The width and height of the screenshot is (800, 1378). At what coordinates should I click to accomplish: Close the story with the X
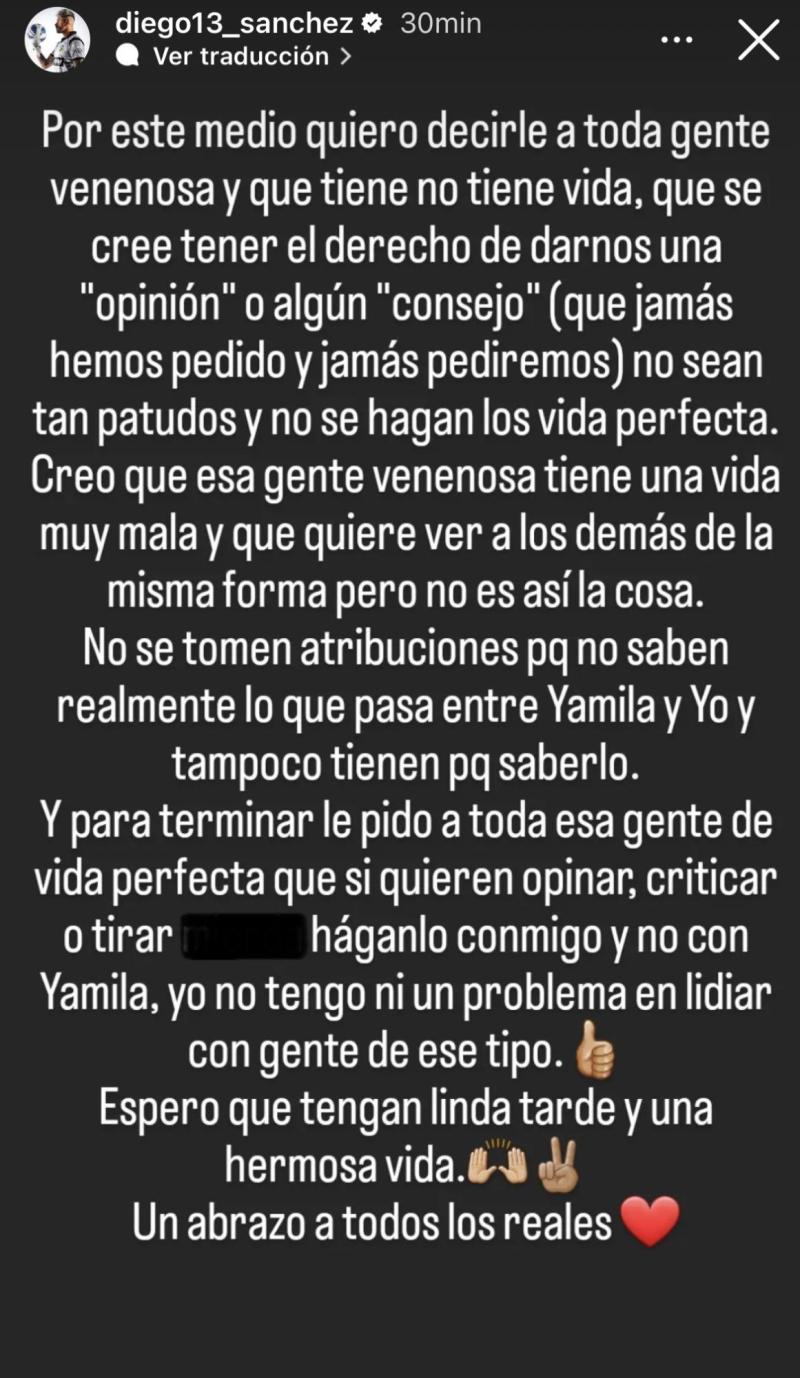coord(757,41)
